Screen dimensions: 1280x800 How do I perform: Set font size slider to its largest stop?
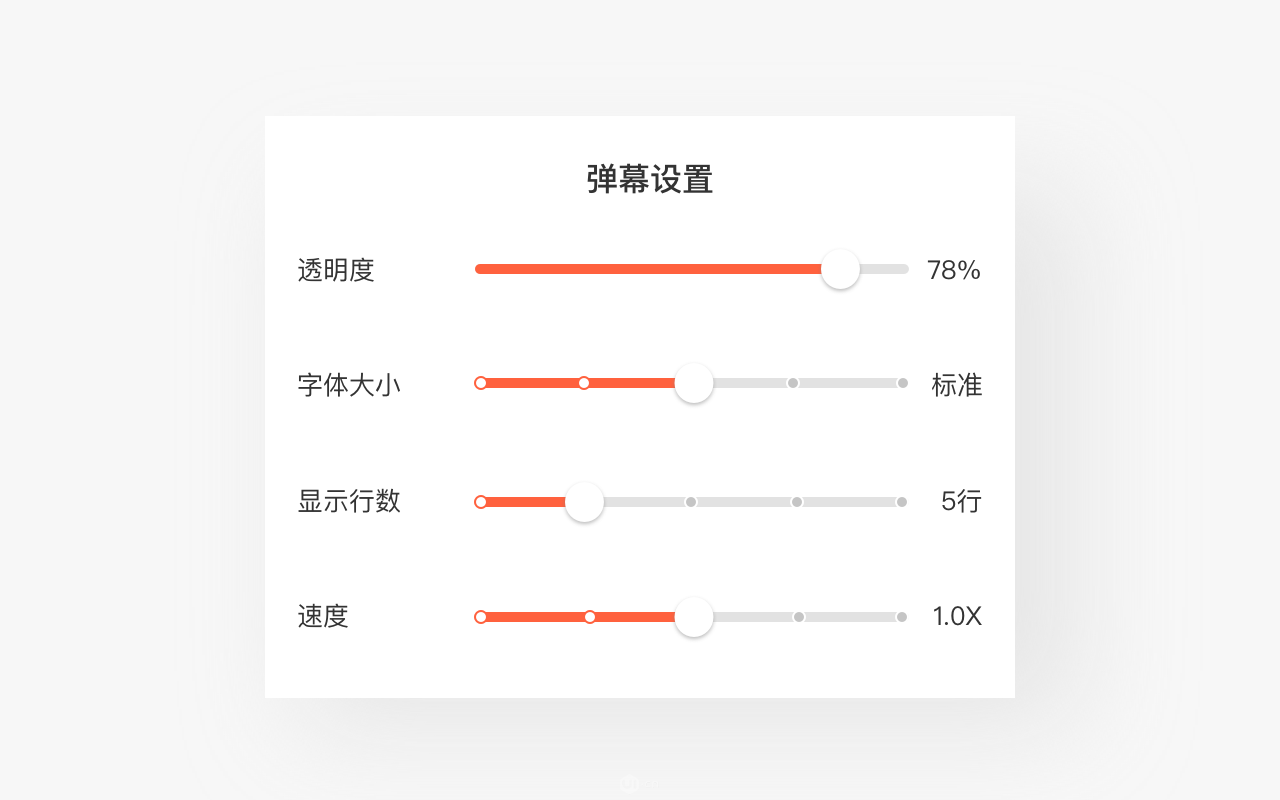[902, 383]
